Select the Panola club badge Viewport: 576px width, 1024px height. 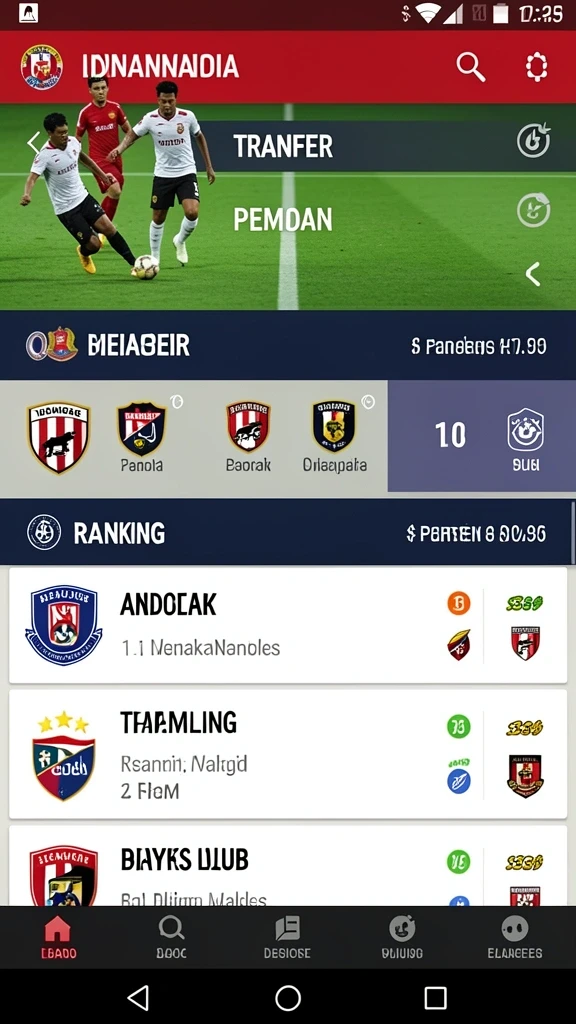pyautogui.click(x=141, y=436)
